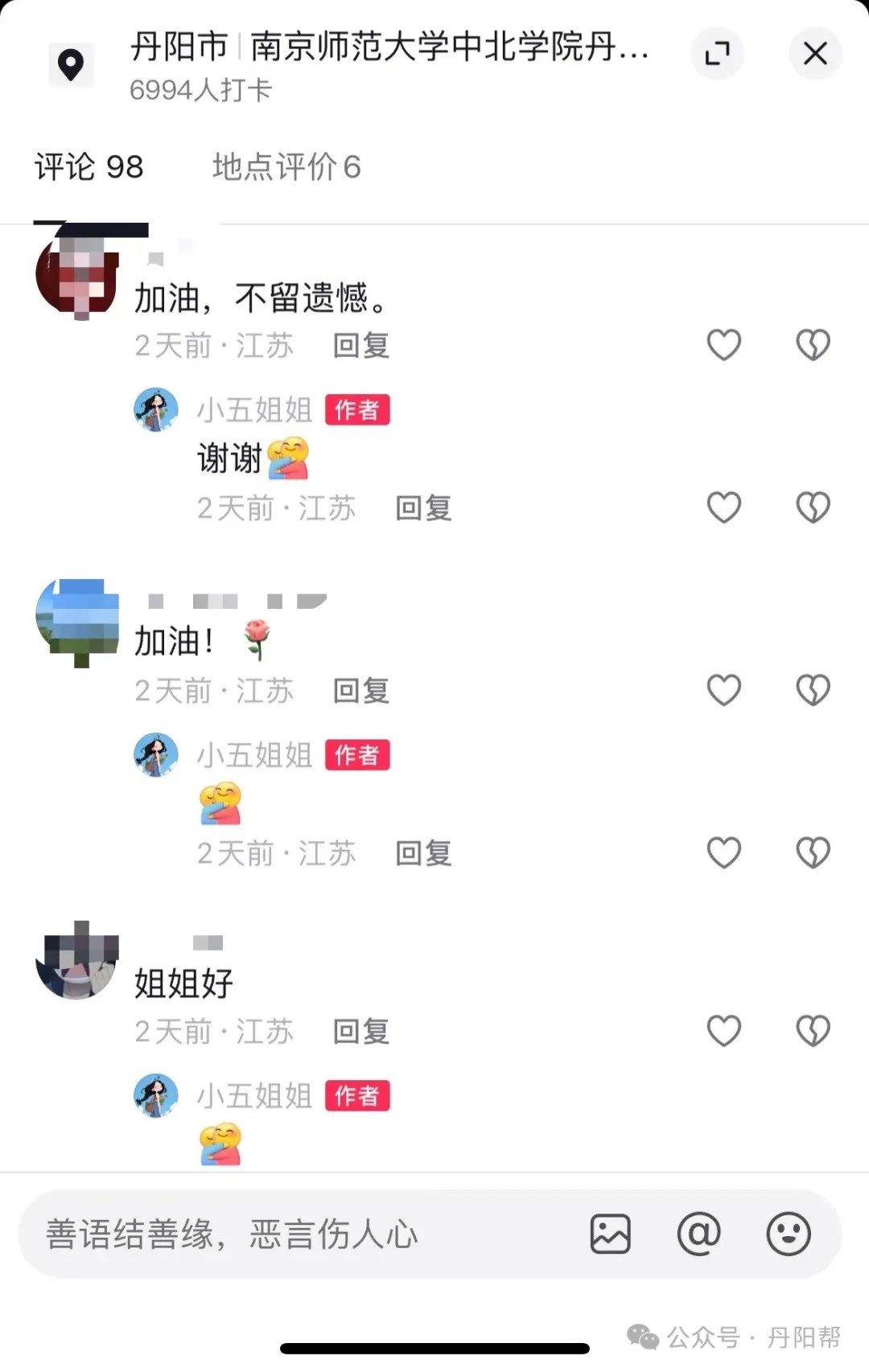Reply to the comment 加油，不留遗憾。

coord(361,346)
